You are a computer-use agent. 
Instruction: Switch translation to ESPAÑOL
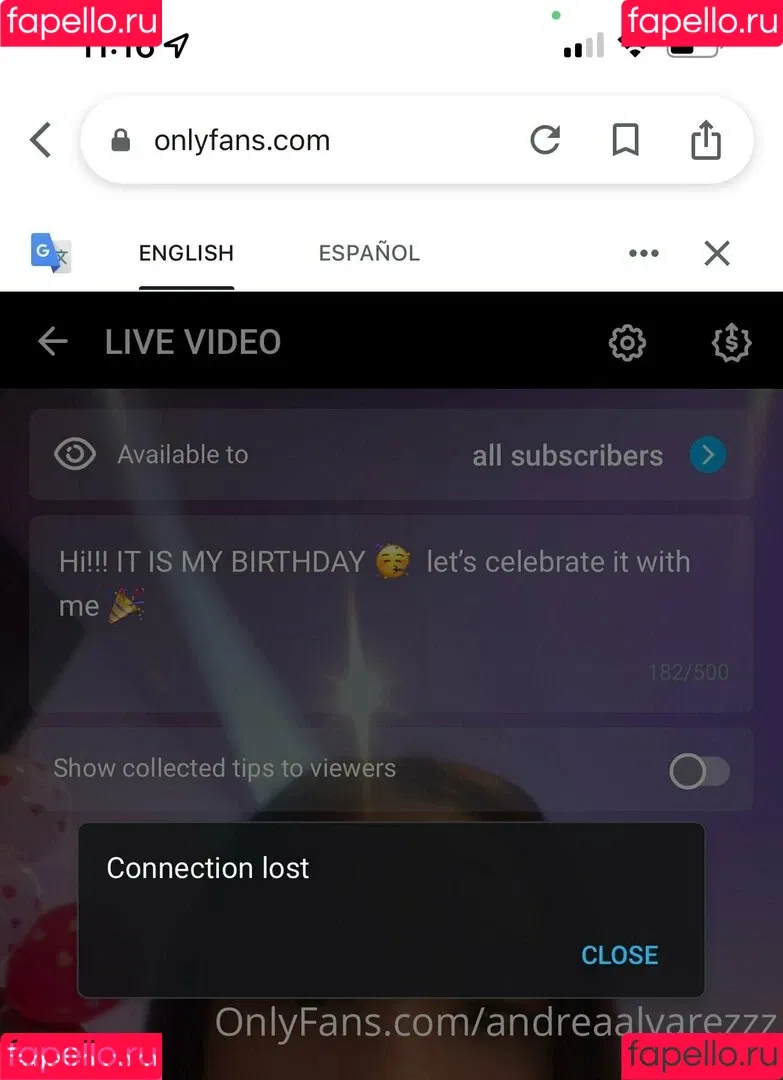click(369, 254)
